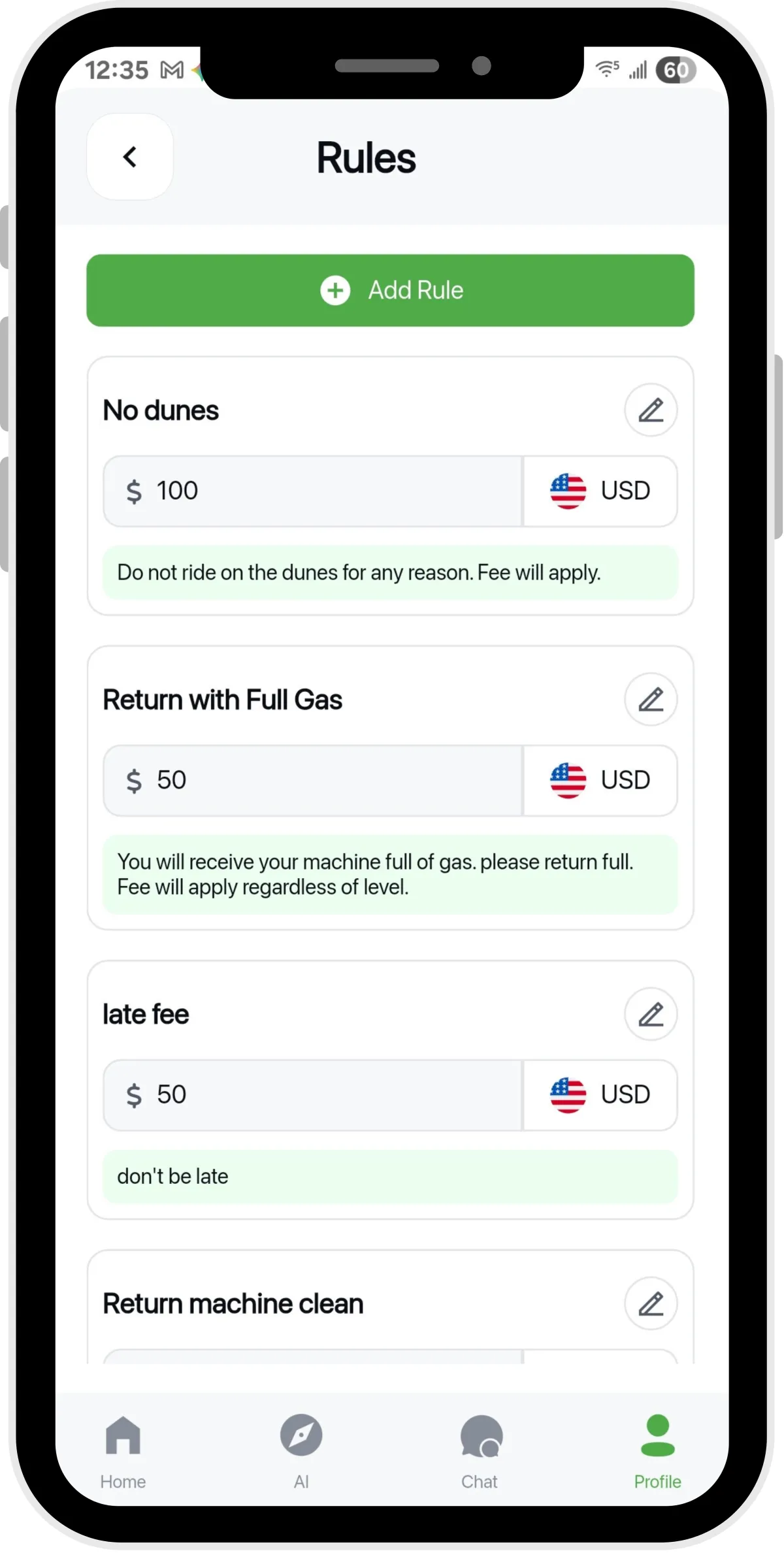Change USD currency for Return with Full Gas

point(600,781)
